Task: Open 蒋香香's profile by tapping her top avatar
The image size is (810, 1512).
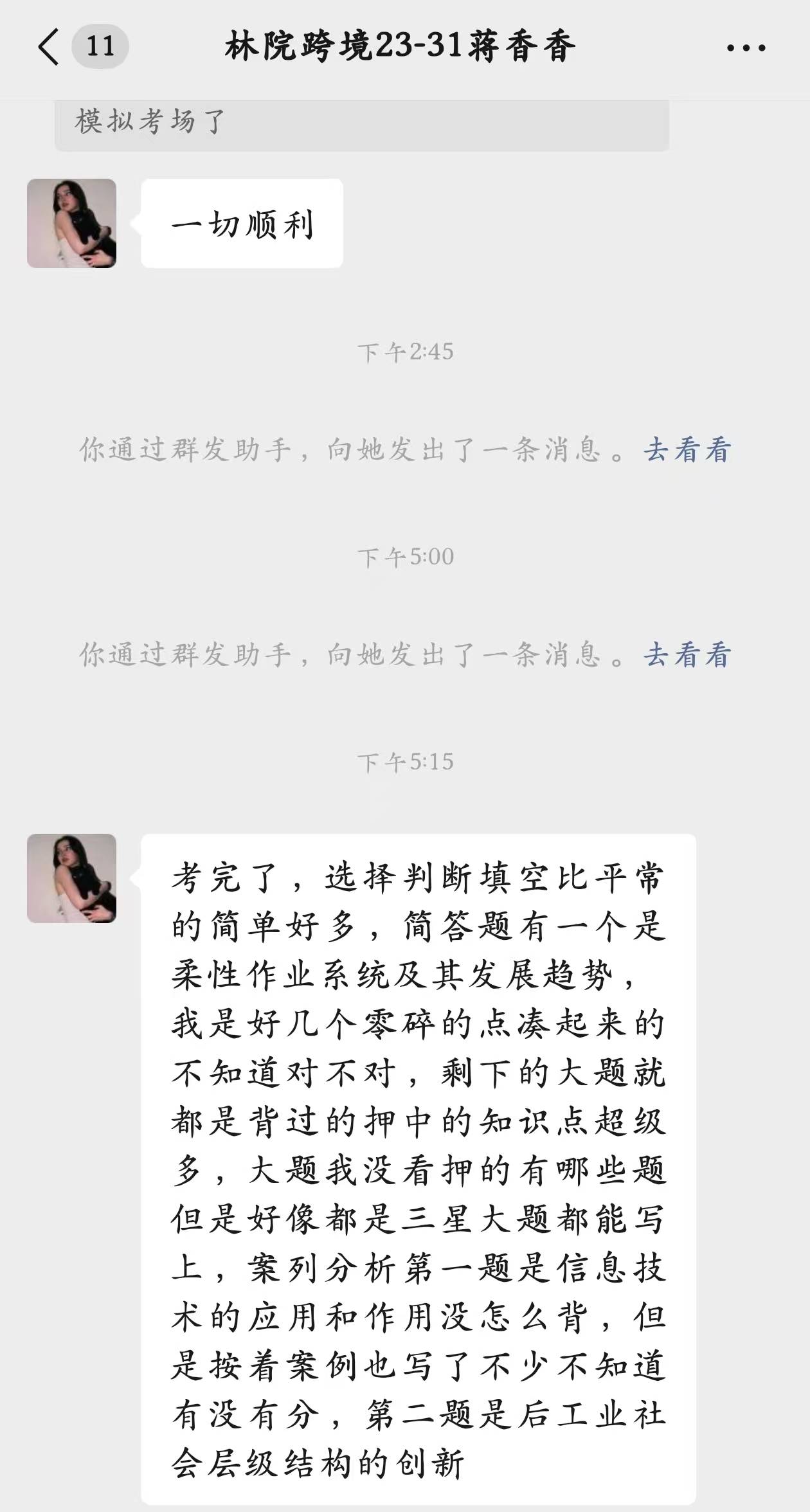Action: pos(71,223)
